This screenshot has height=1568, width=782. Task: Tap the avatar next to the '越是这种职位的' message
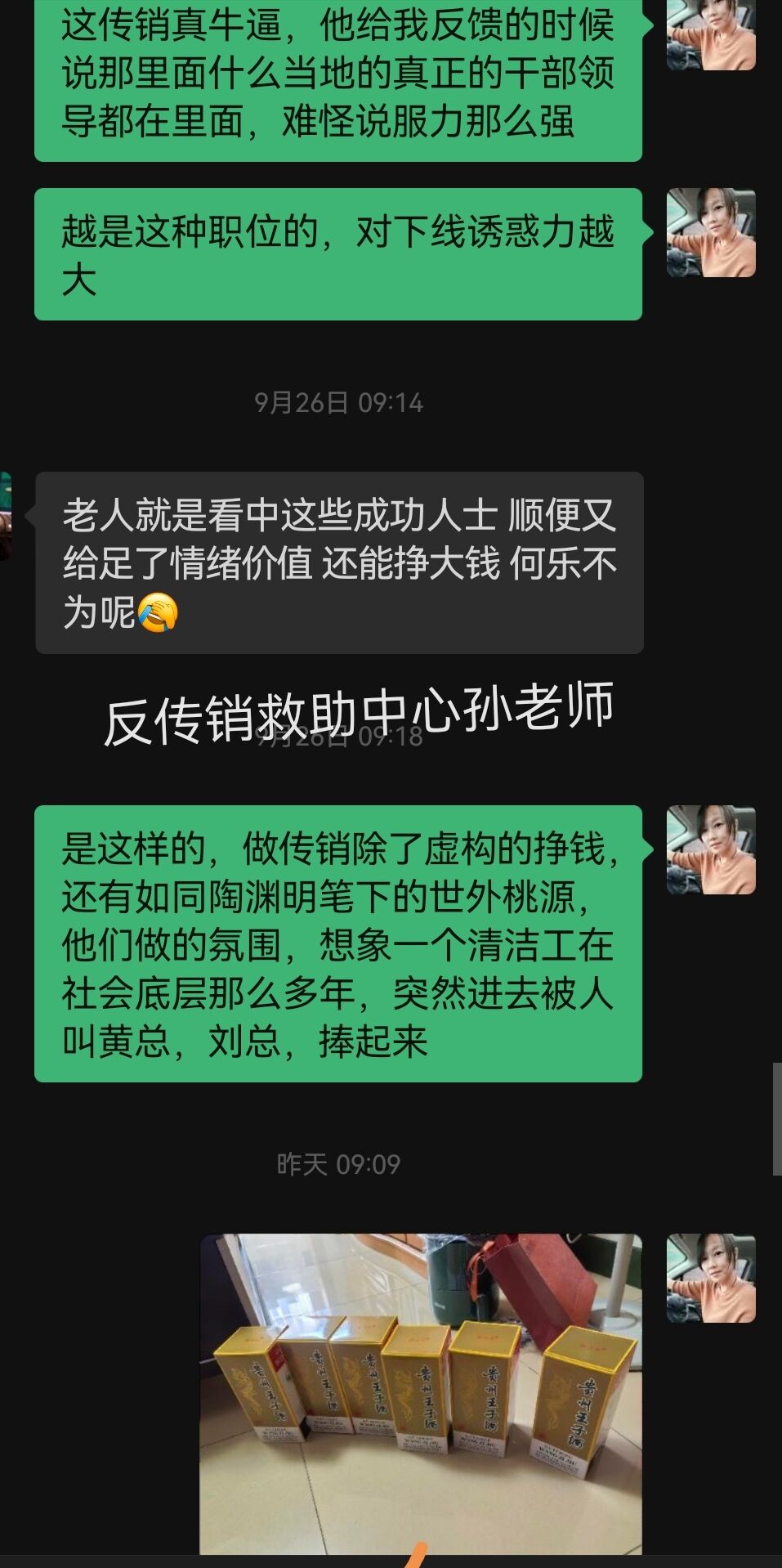coord(711,233)
